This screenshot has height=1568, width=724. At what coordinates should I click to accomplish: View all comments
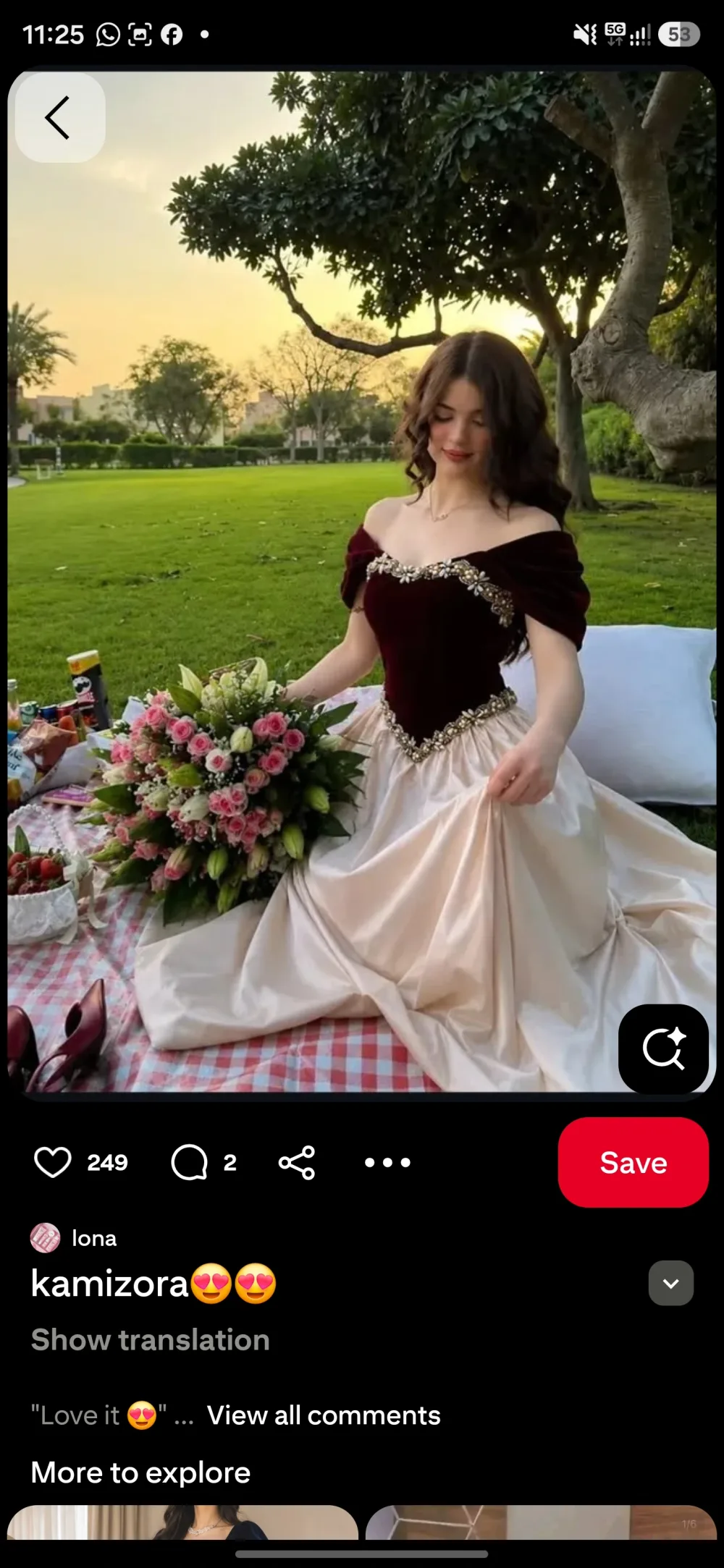324,1415
